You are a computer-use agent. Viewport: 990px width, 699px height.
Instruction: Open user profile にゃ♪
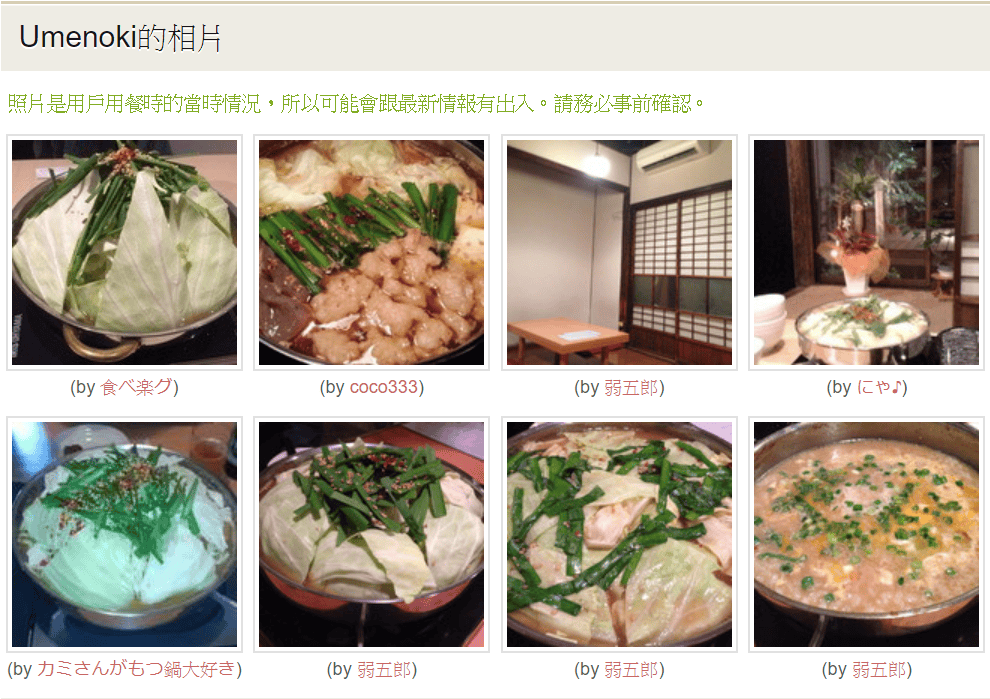pyautogui.click(x=880, y=387)
